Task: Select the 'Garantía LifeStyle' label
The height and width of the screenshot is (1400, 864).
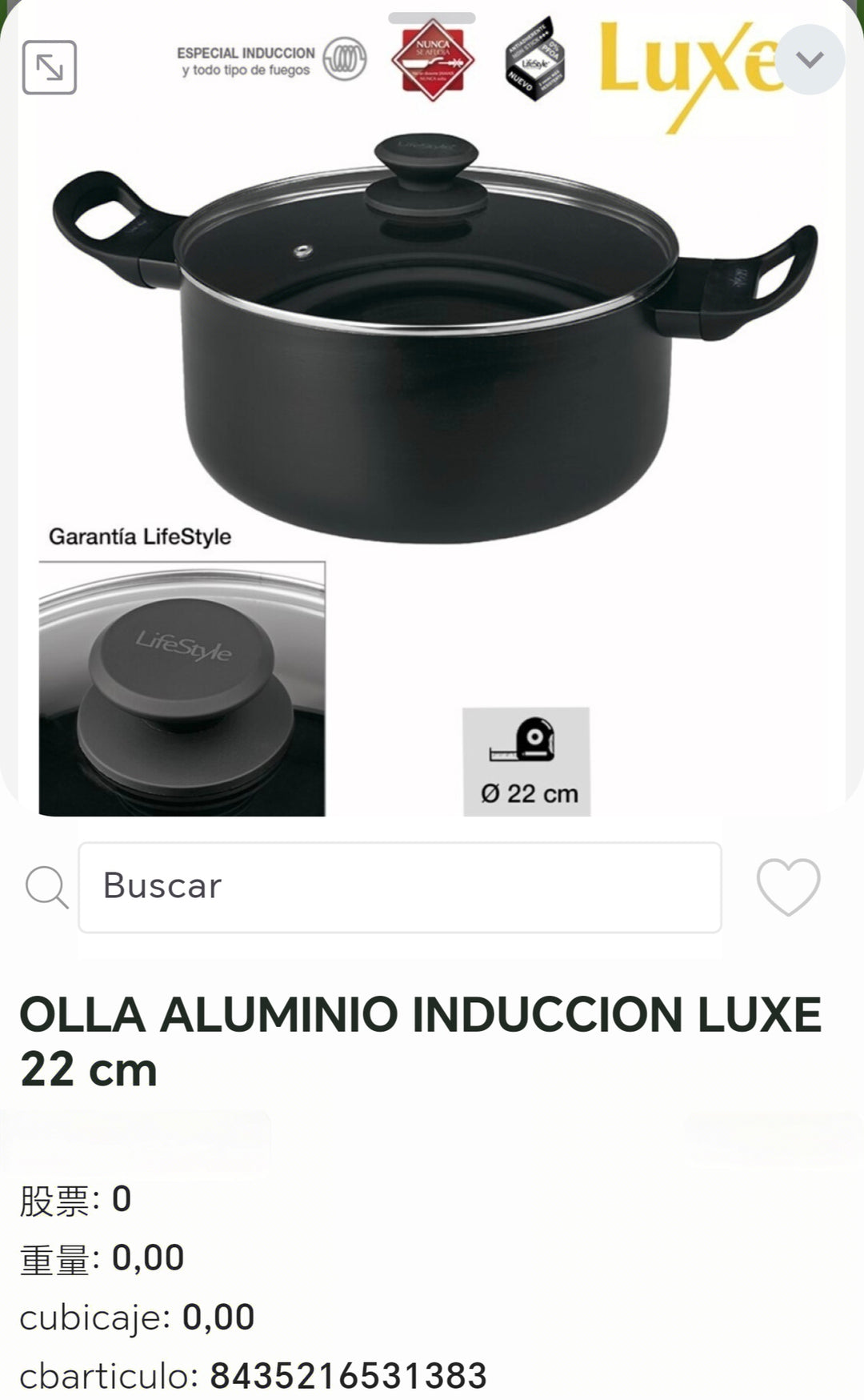Action: 140,538
